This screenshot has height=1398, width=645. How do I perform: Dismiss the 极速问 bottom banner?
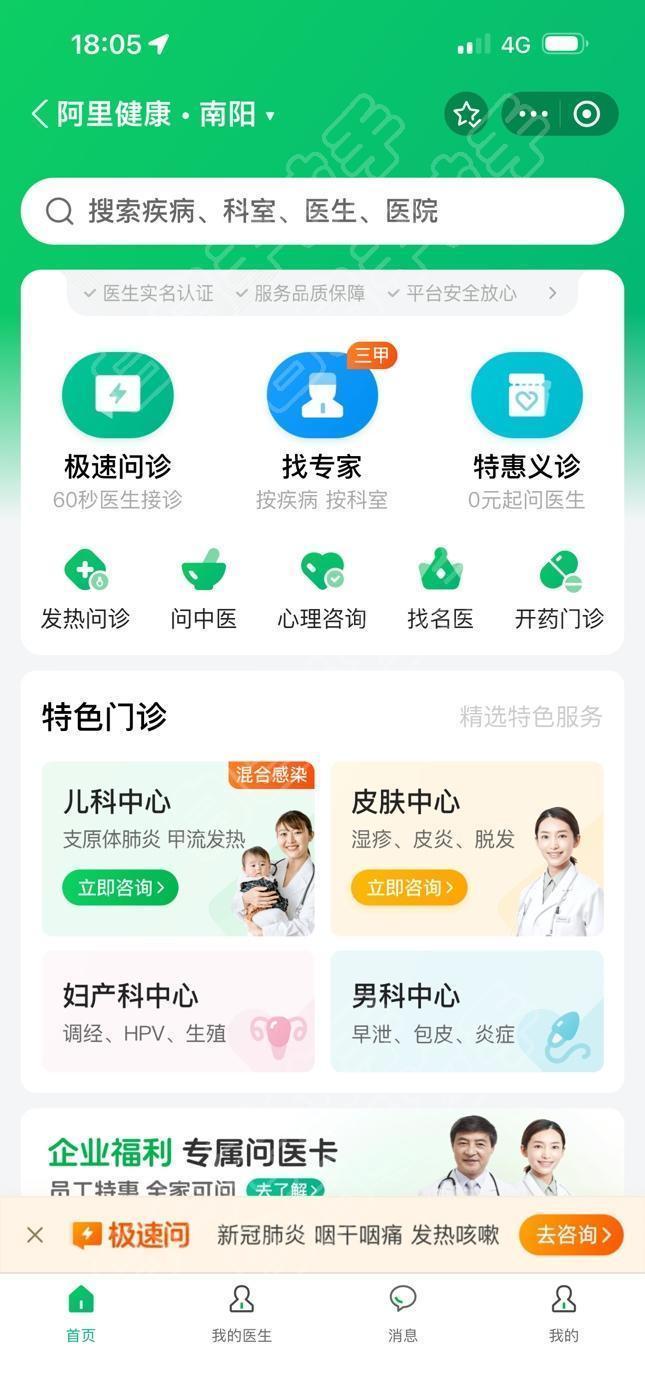pos(35,1235)
